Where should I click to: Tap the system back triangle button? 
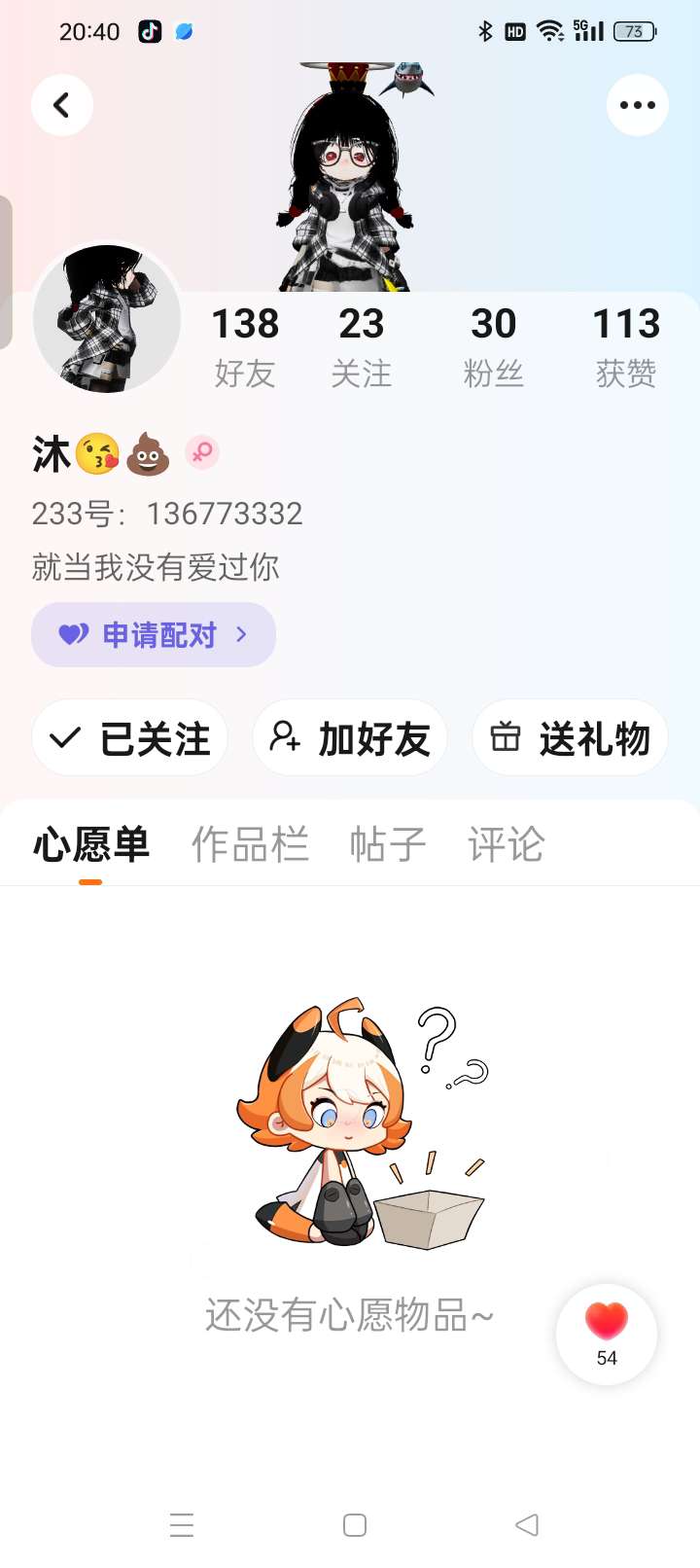coord(527,1525)
